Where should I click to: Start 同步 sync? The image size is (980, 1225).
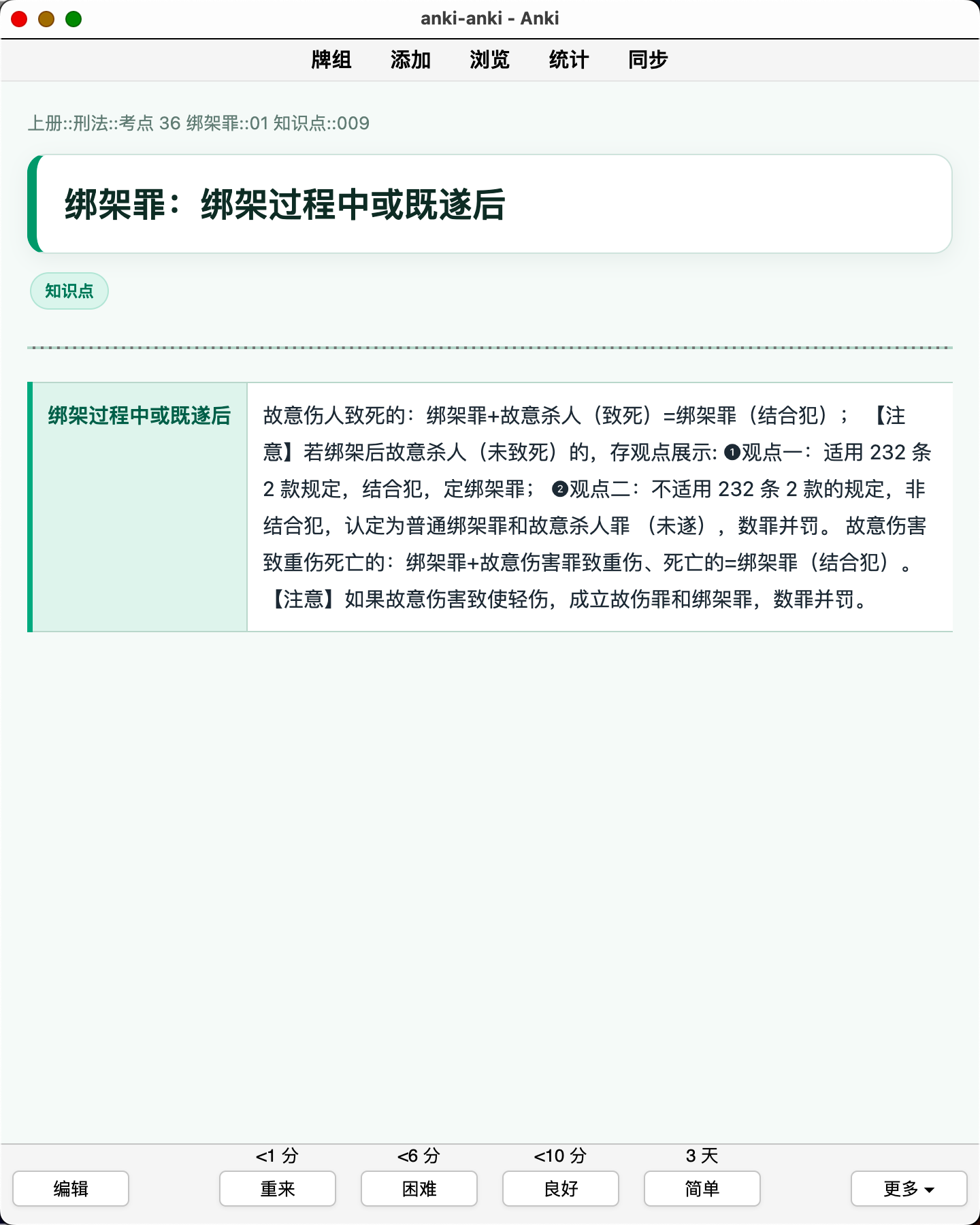pos(648,60)
